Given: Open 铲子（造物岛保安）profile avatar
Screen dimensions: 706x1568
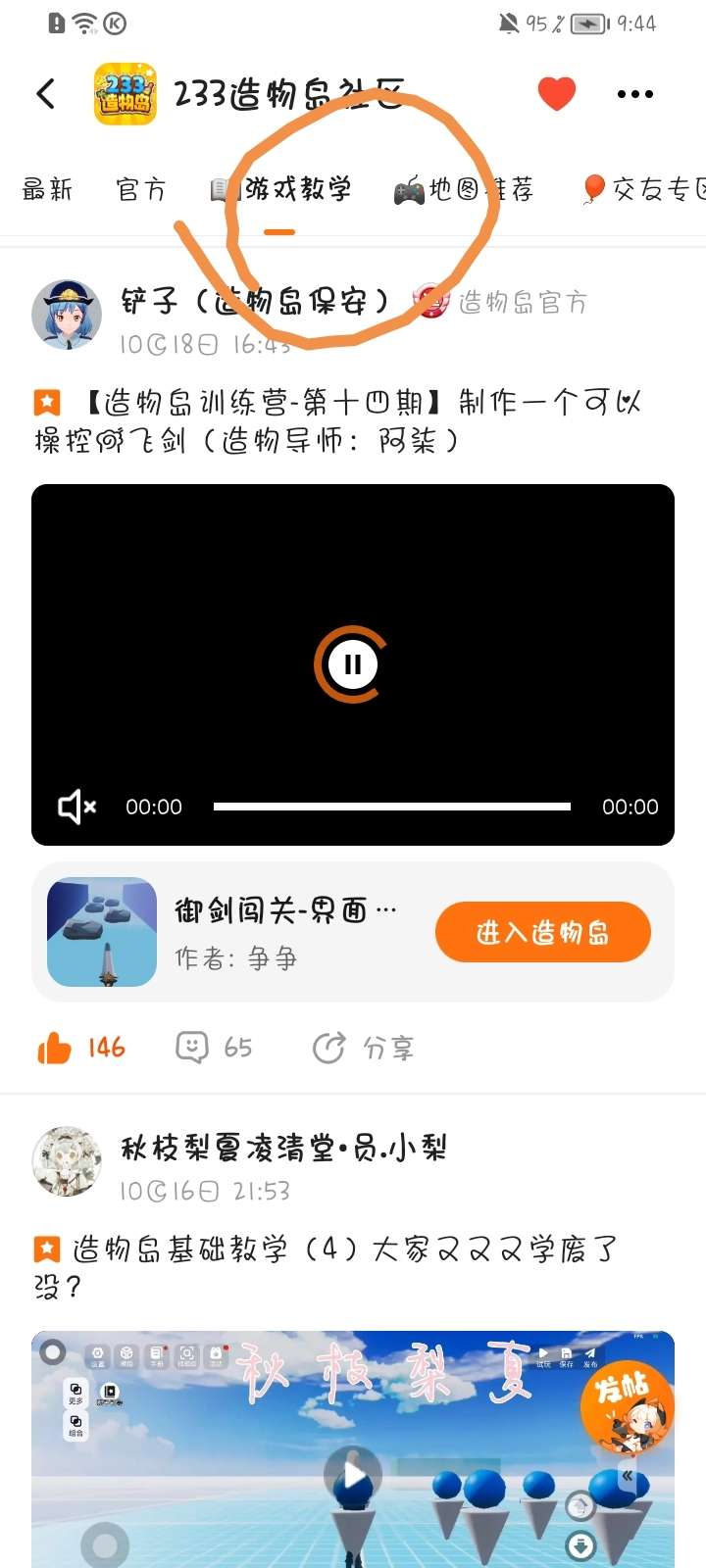Looking at the screenshot, I should tap(67, 315).
